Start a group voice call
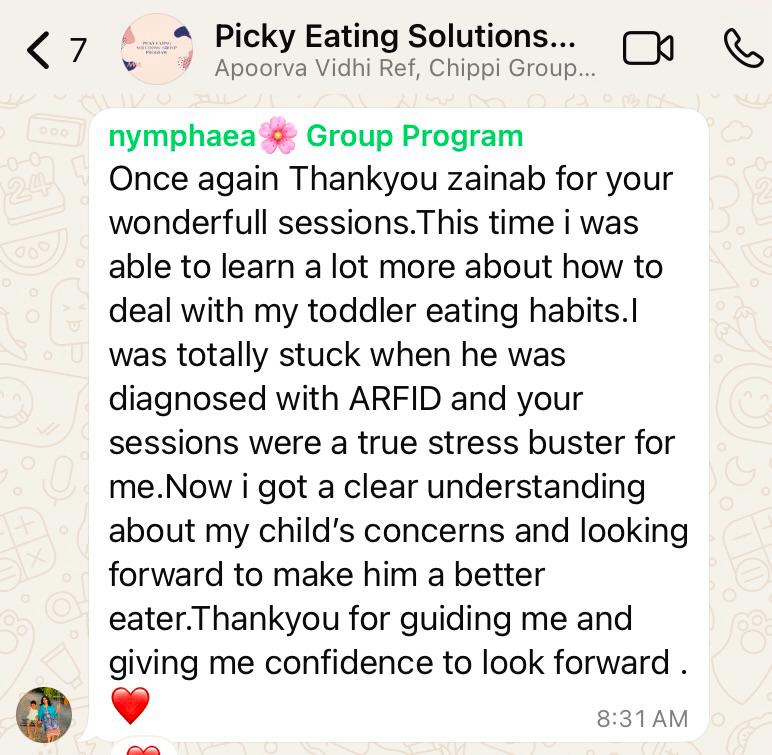Viewport: 772px width, 755px height. coord(742,49)
